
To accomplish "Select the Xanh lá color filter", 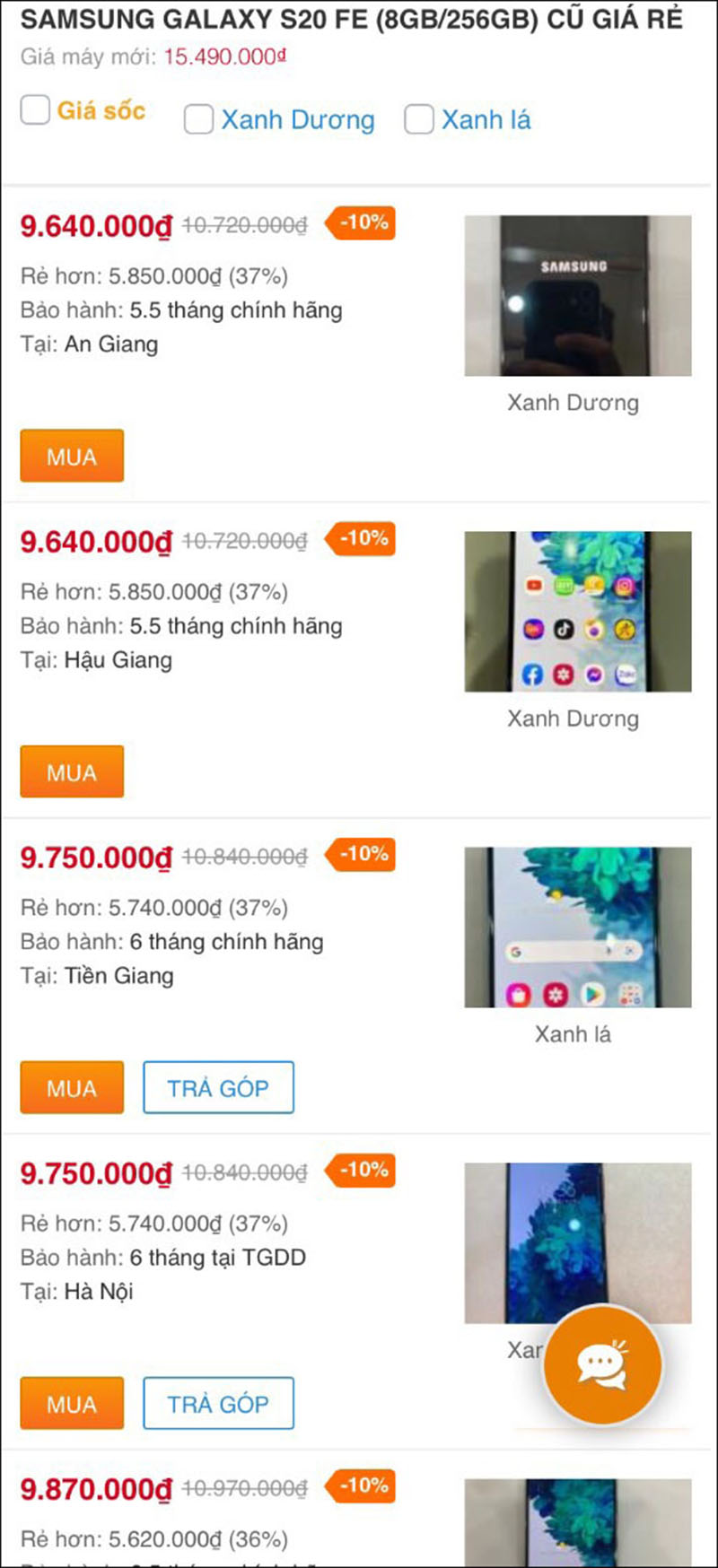I will coord(419,119).
